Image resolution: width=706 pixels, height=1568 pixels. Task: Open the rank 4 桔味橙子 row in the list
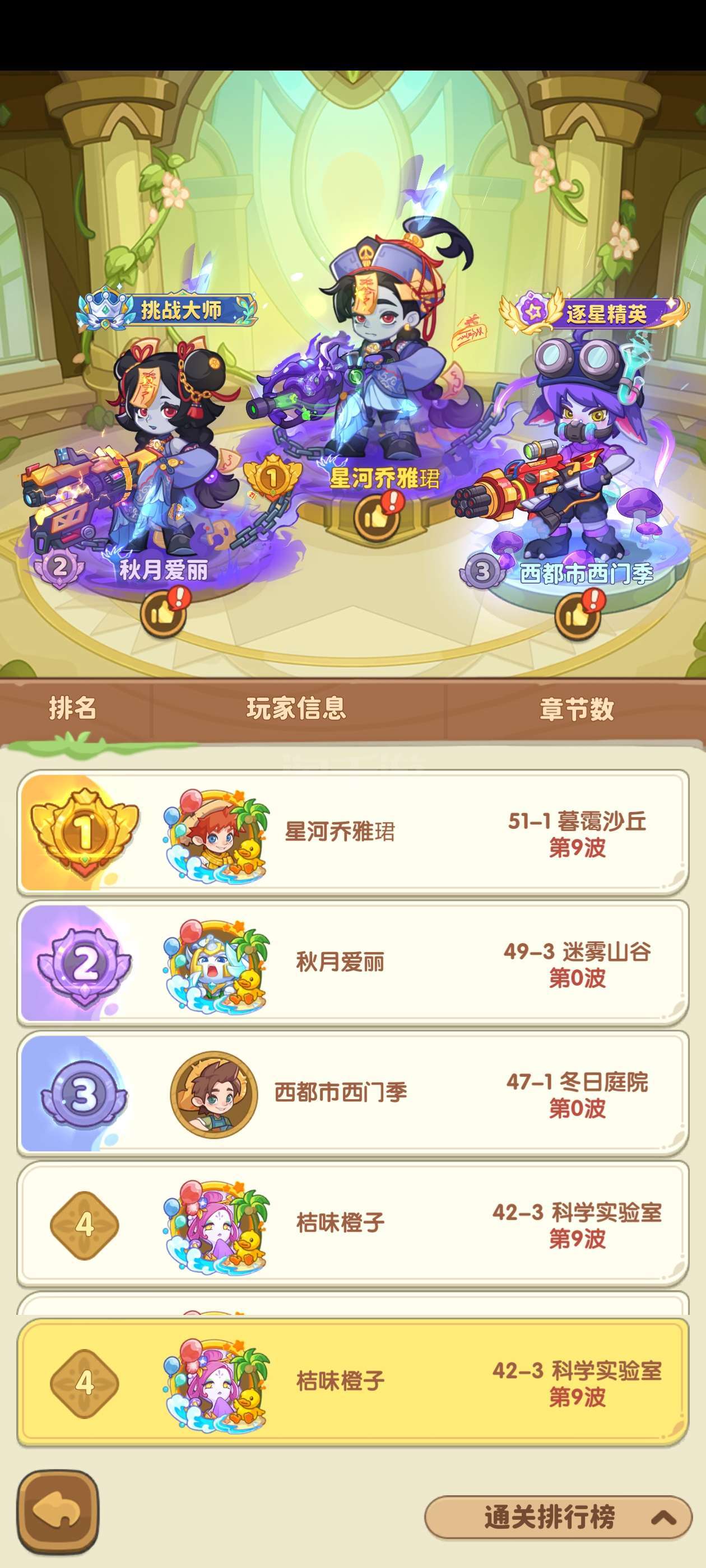(x=352, y=1223)
